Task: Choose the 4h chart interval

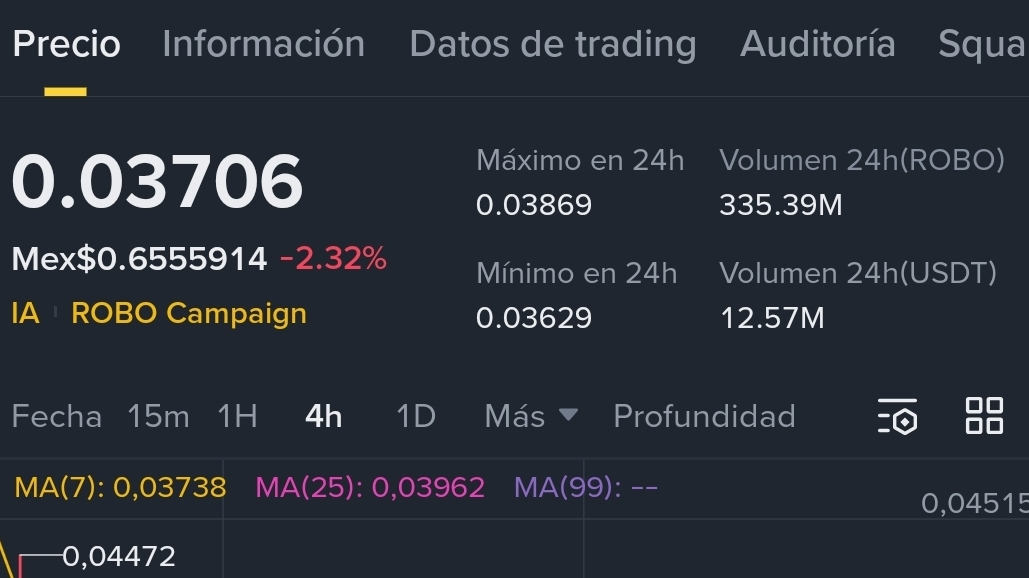Action: point(324,417)
